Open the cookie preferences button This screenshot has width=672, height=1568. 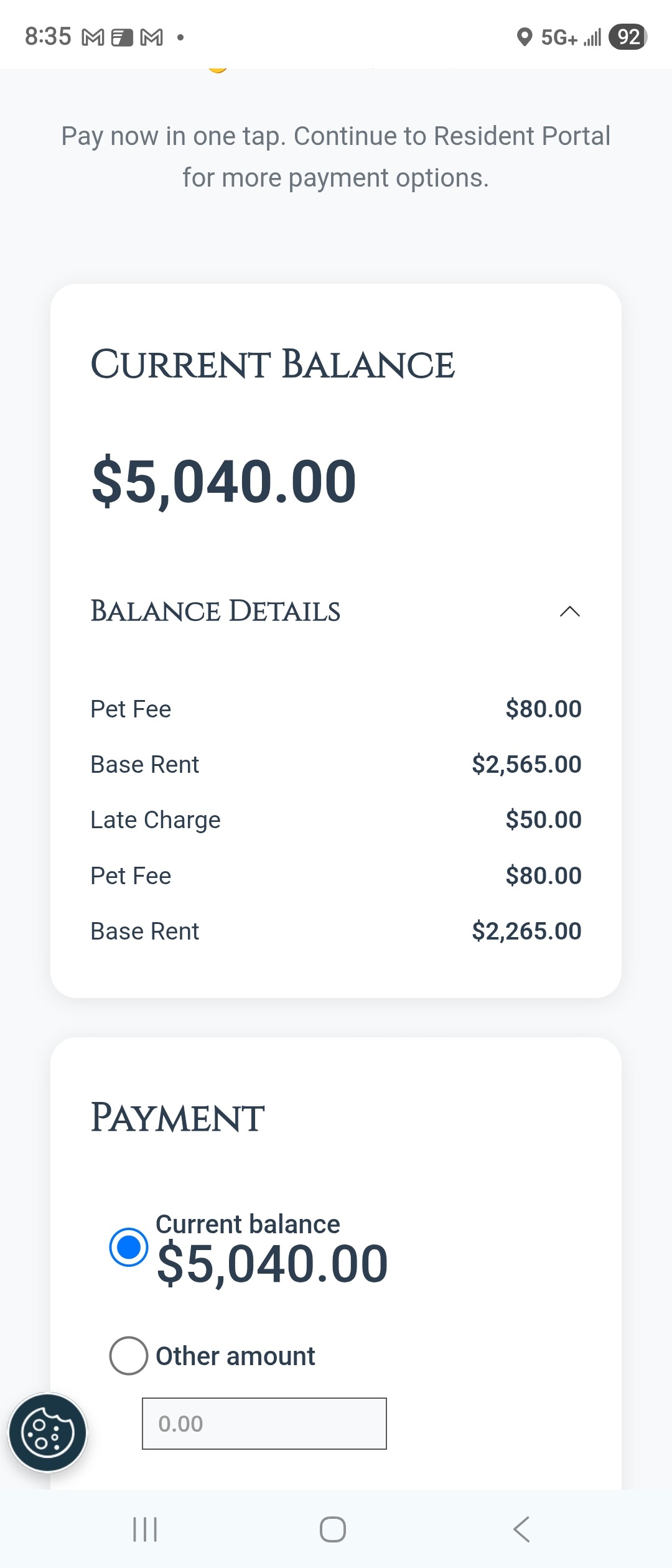click(x=47, y=1432)
